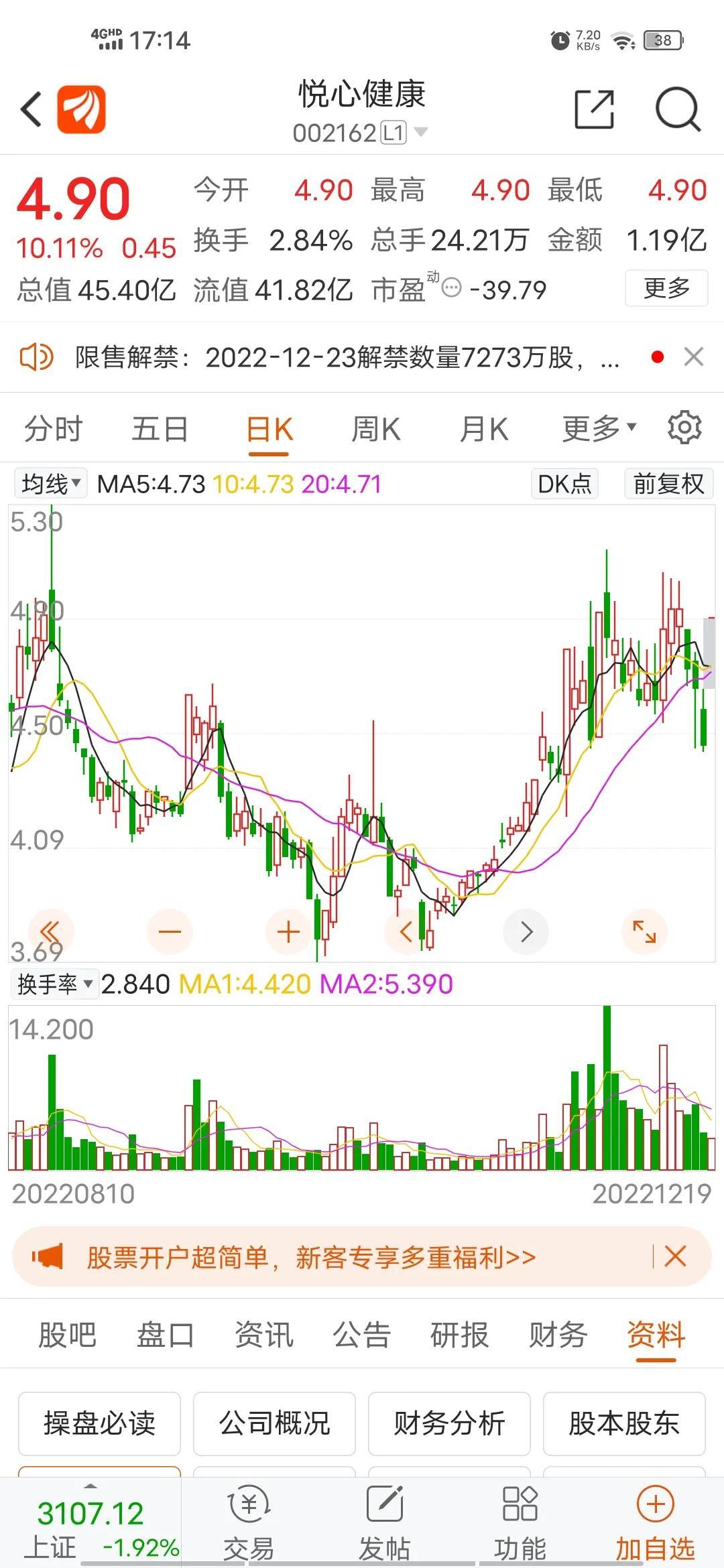Switch to the 周K chart tab
The width and height of the screenshot is (724, 1568).
[377, 428]
